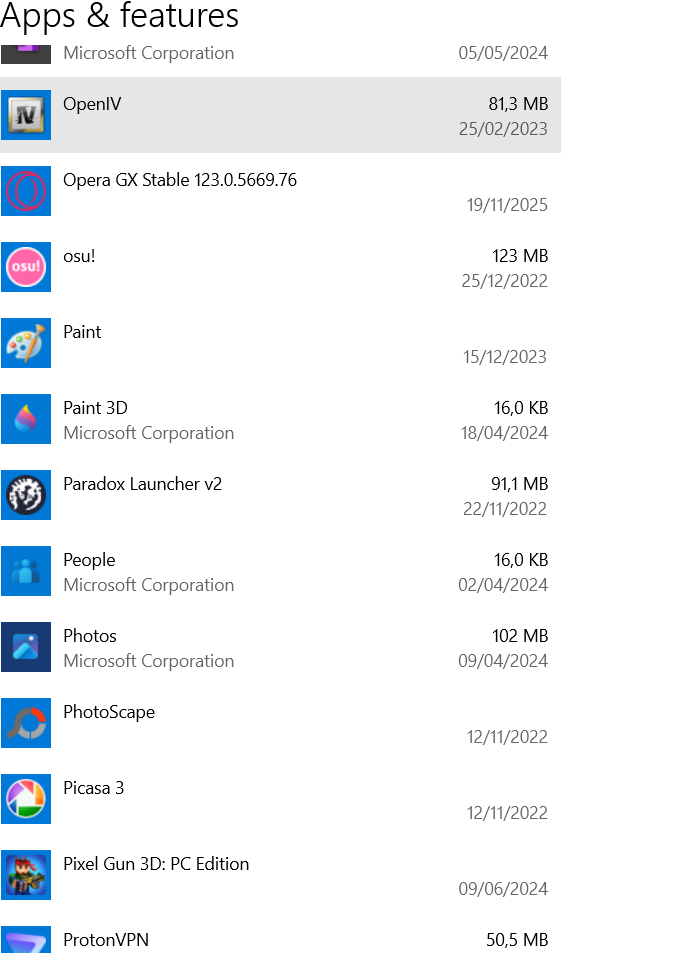
Task: Select the People app entry
Action: click(280, 571)
